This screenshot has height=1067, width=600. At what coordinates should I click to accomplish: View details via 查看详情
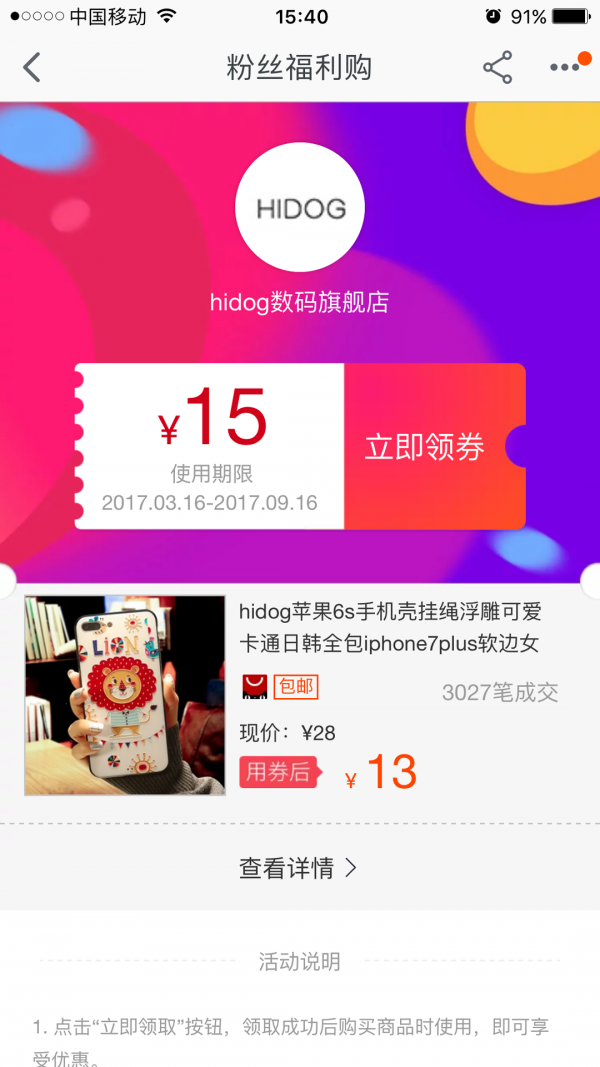(x=298, y=868)
